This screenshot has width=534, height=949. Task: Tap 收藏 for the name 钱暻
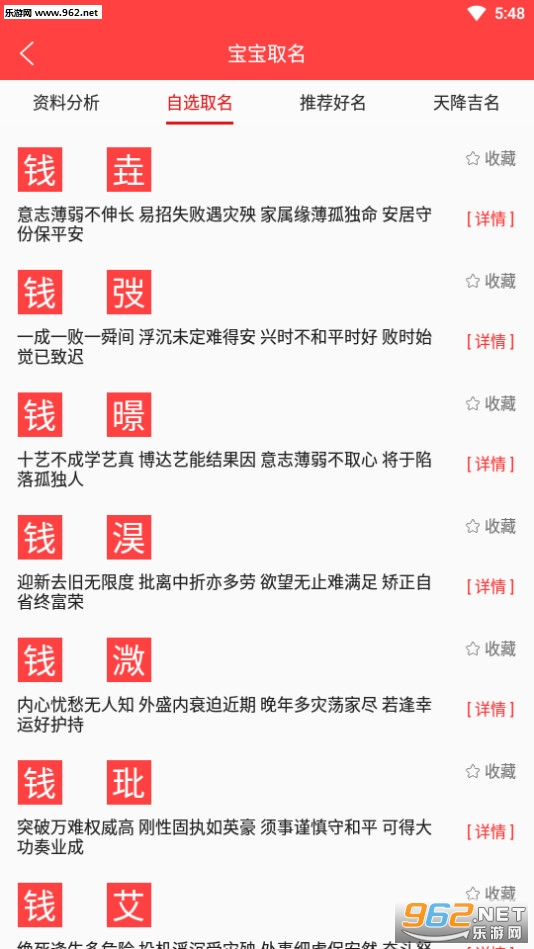click(490, 404)
